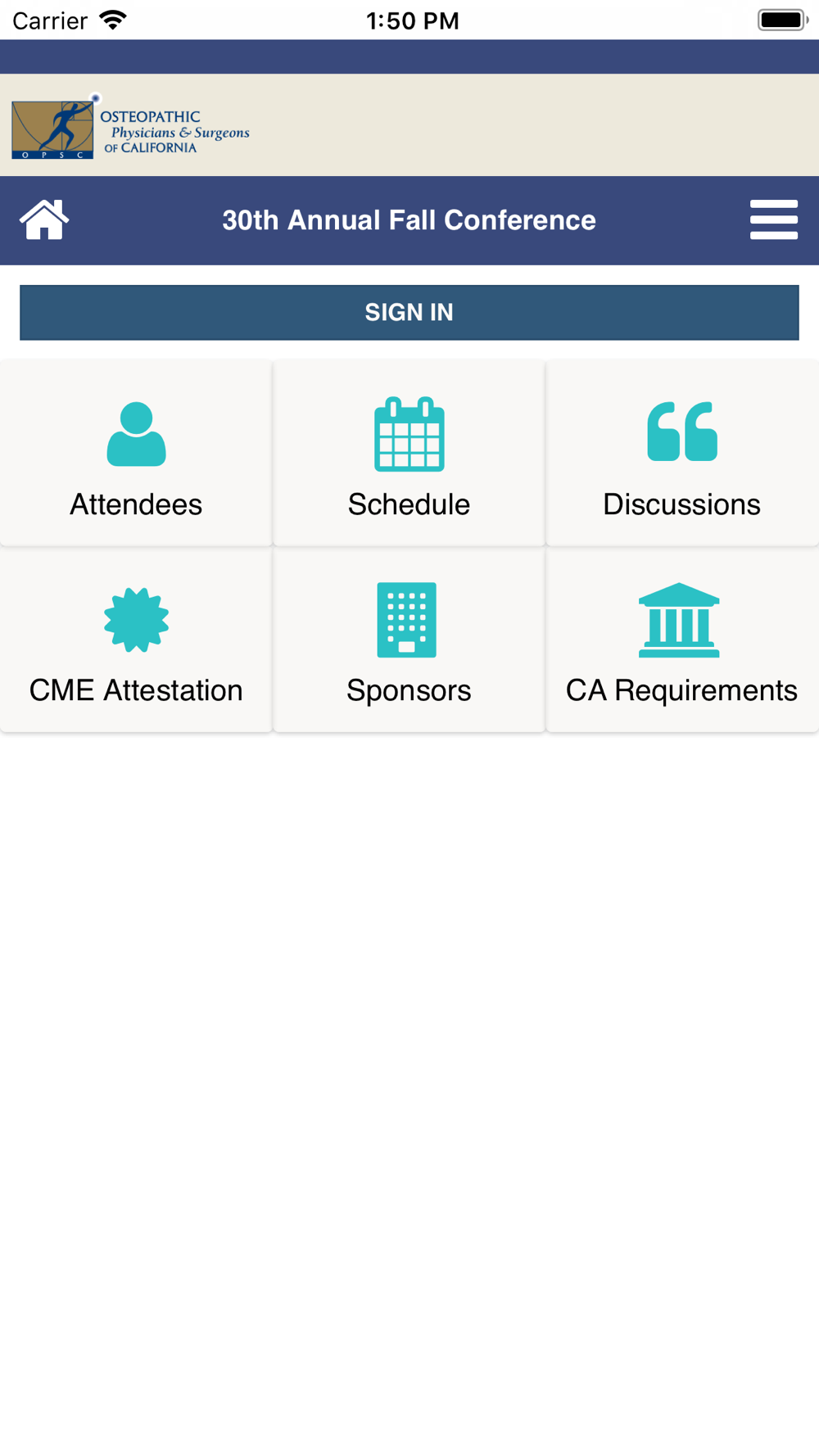Tap the home icon in the header

pyautogui.click(x=44, y=219)
